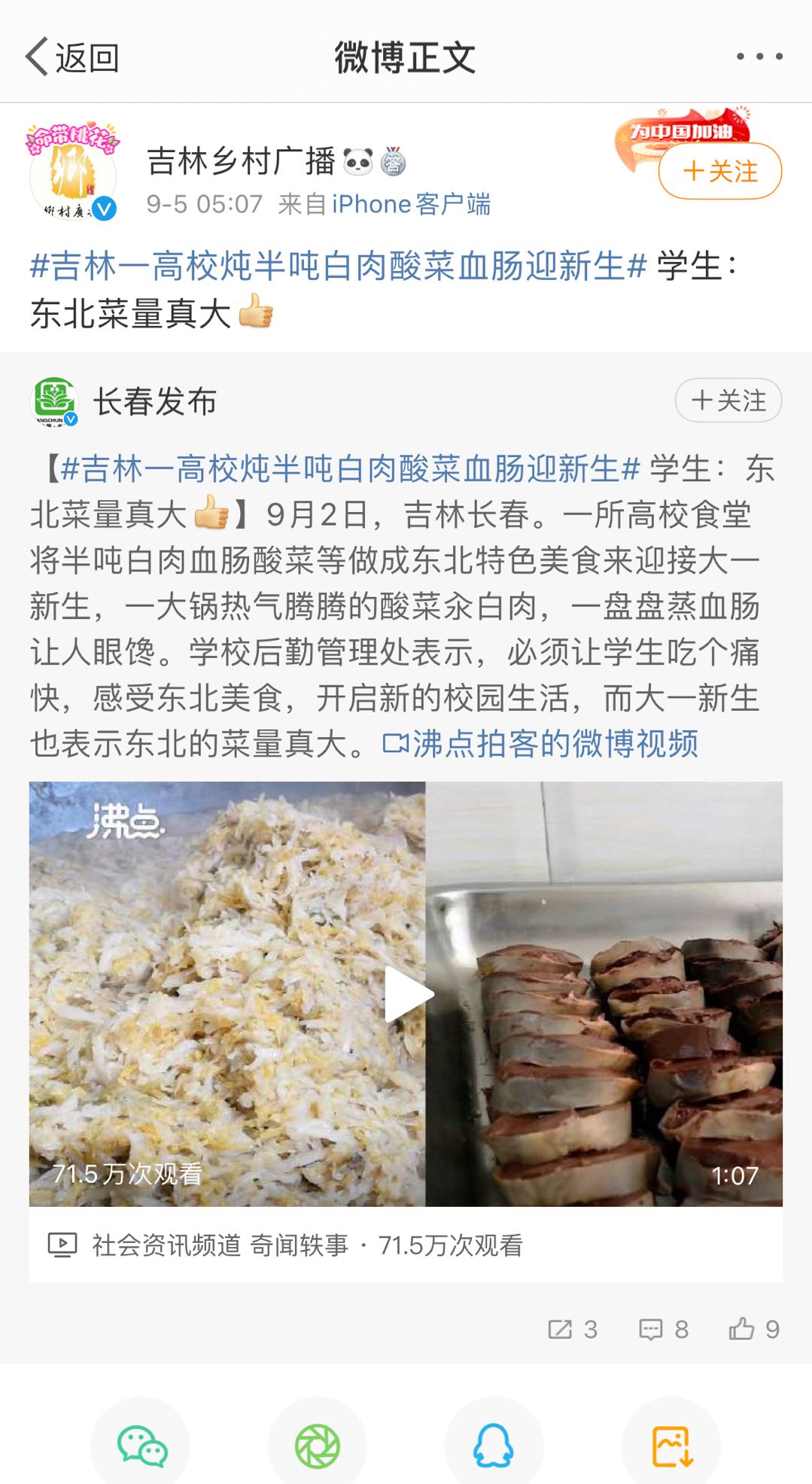Open the iPhone客户端 source link
812x1484 pixels.
[x=411, y=204]
